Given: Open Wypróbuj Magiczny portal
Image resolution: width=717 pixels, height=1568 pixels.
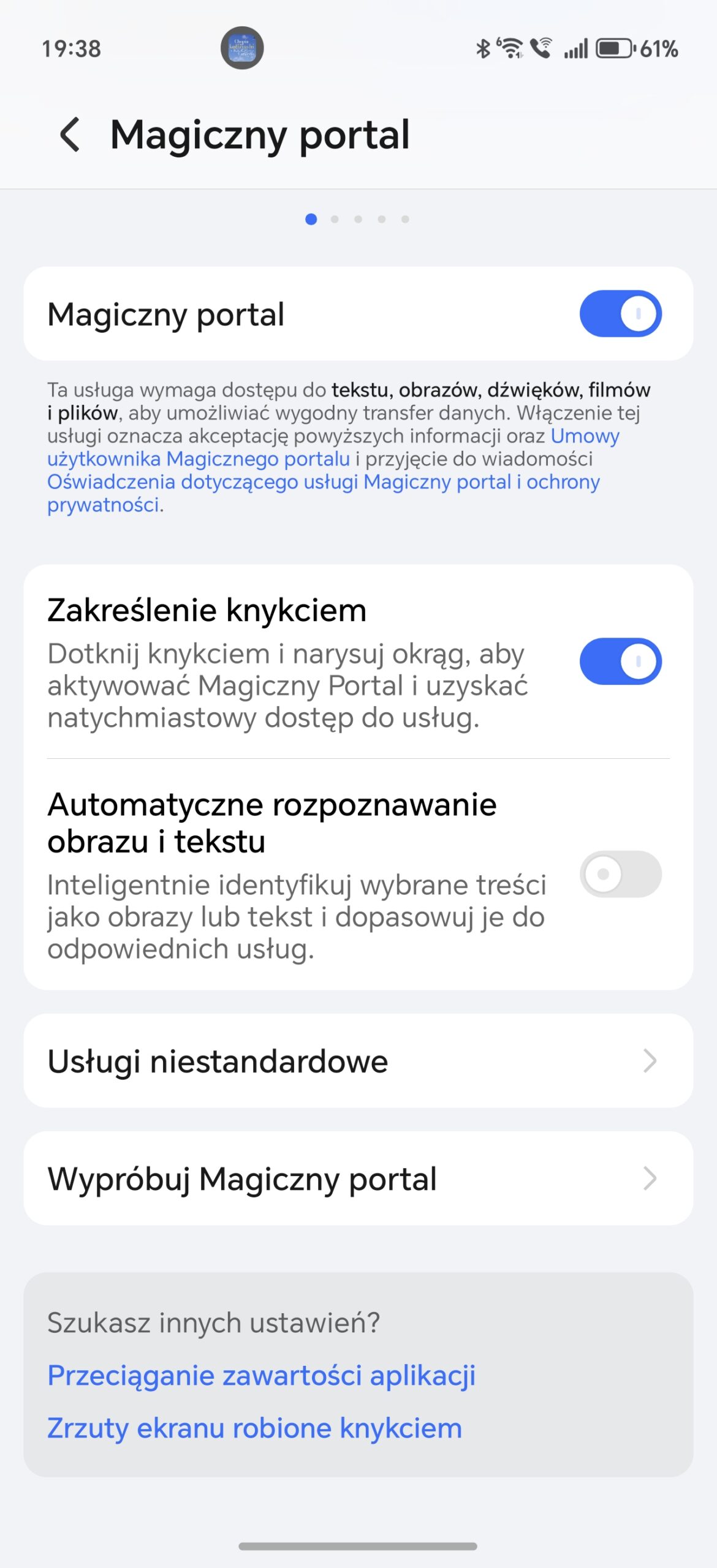Looking at the screenshot, I should pyautogui.click(x=358, y=1178).
